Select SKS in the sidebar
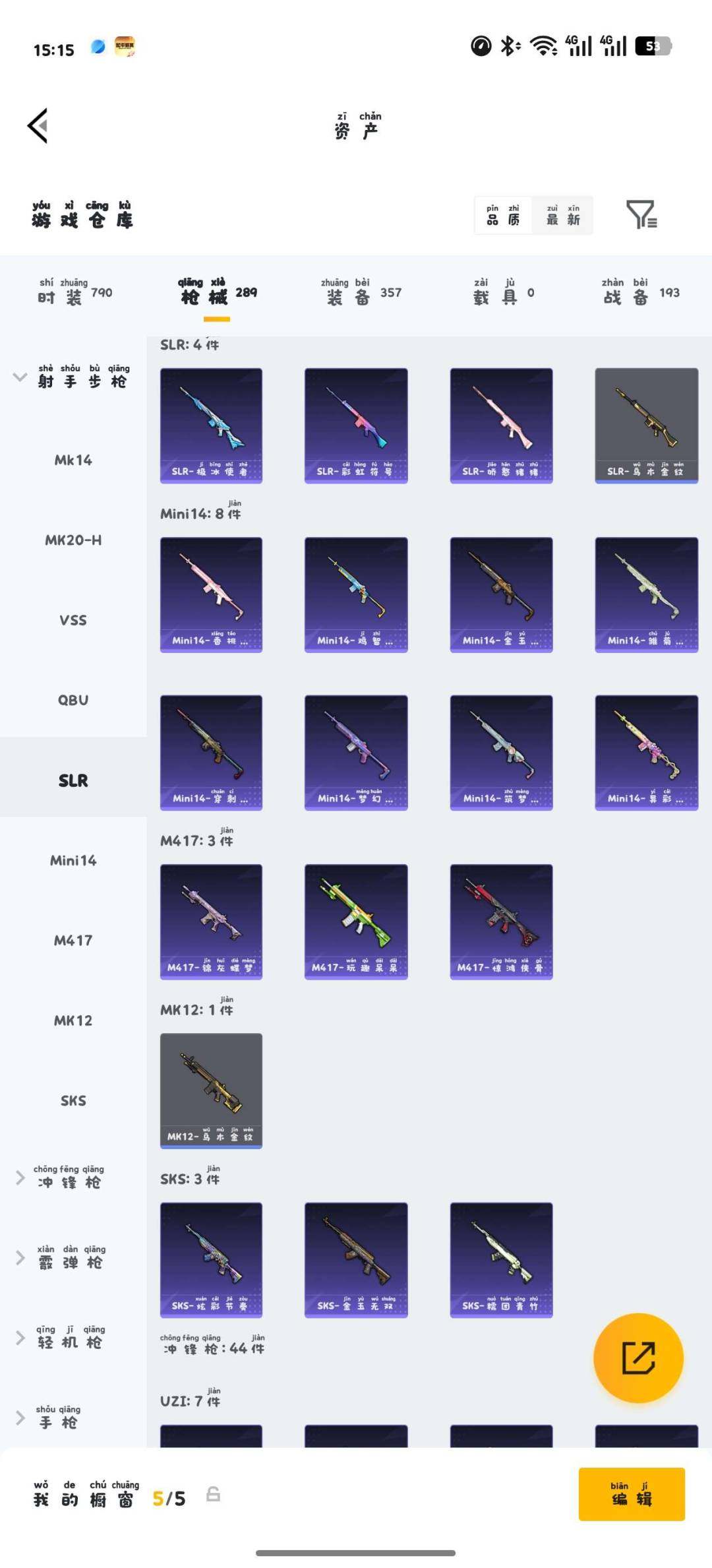Screen dimensions: 712x1568 pos(73,1101)
